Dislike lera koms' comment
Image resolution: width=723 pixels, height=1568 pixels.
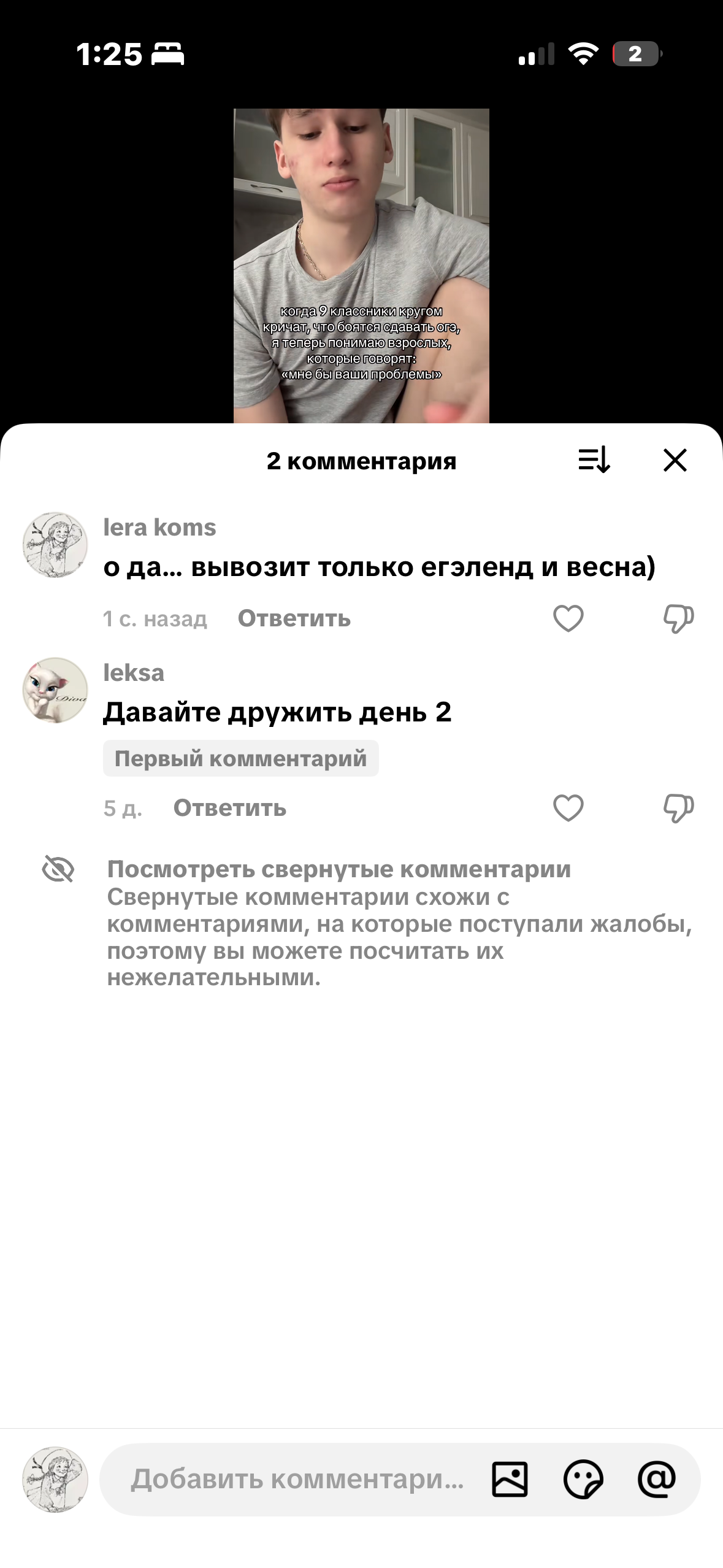pyautogui.click(x=679, y=618)
